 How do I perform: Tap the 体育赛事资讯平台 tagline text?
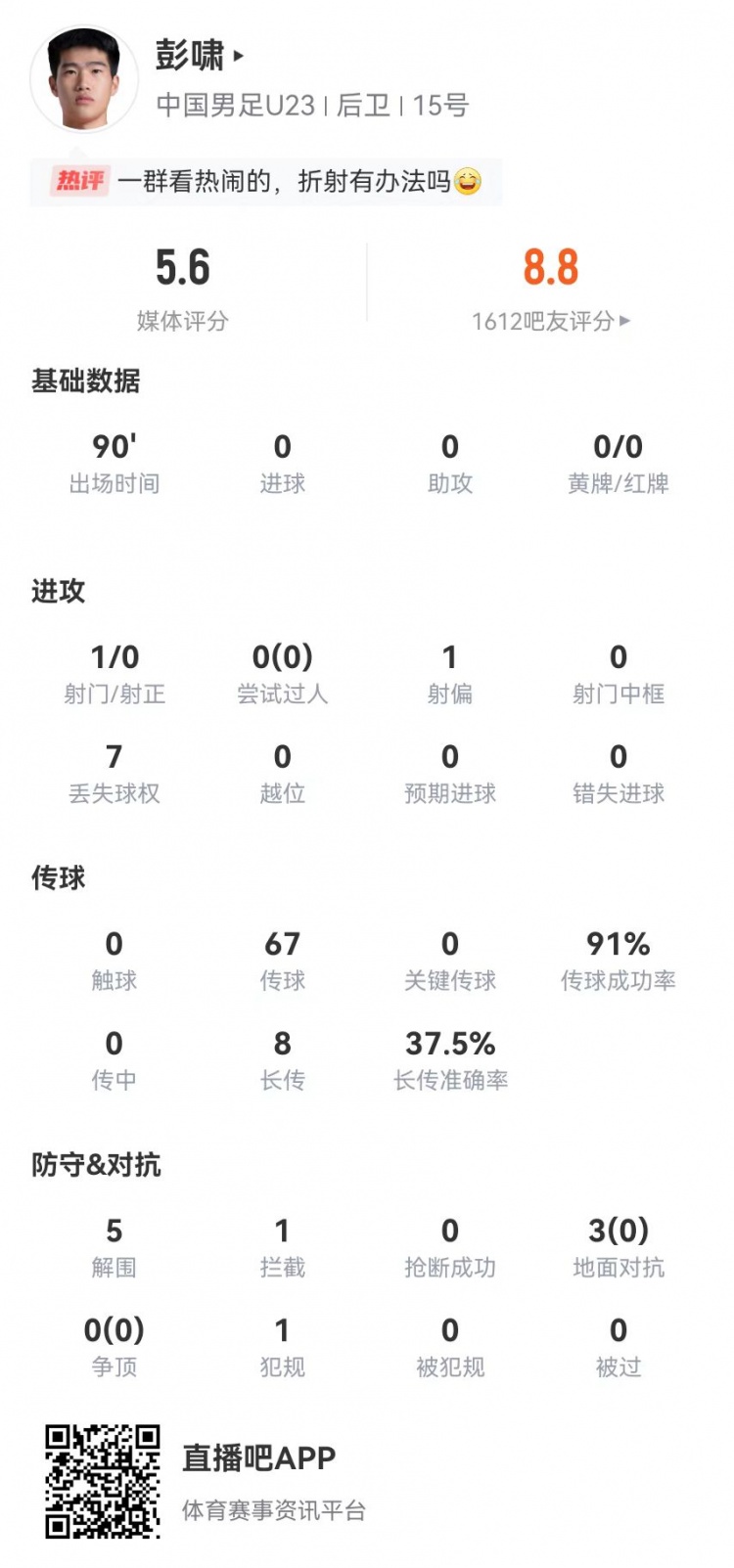tap(274, 1511)
